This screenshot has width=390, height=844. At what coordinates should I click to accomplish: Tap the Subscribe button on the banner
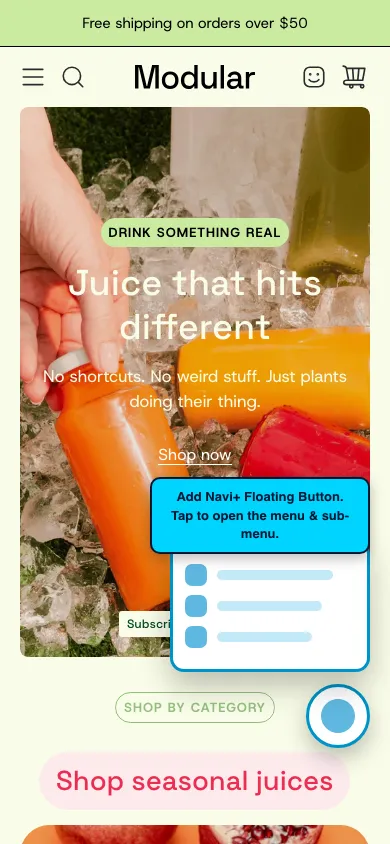tap(145, 624)
